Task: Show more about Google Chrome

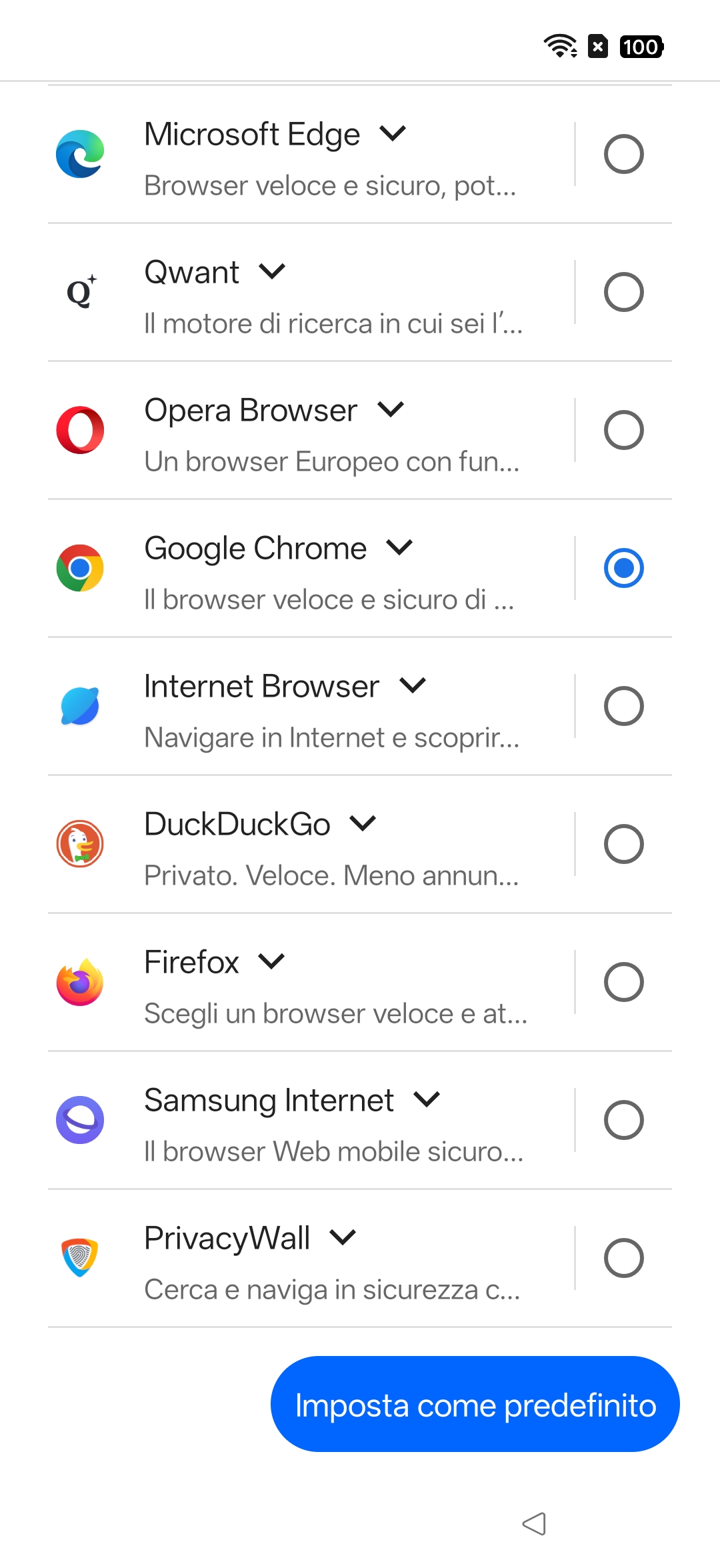Action: 399,547
